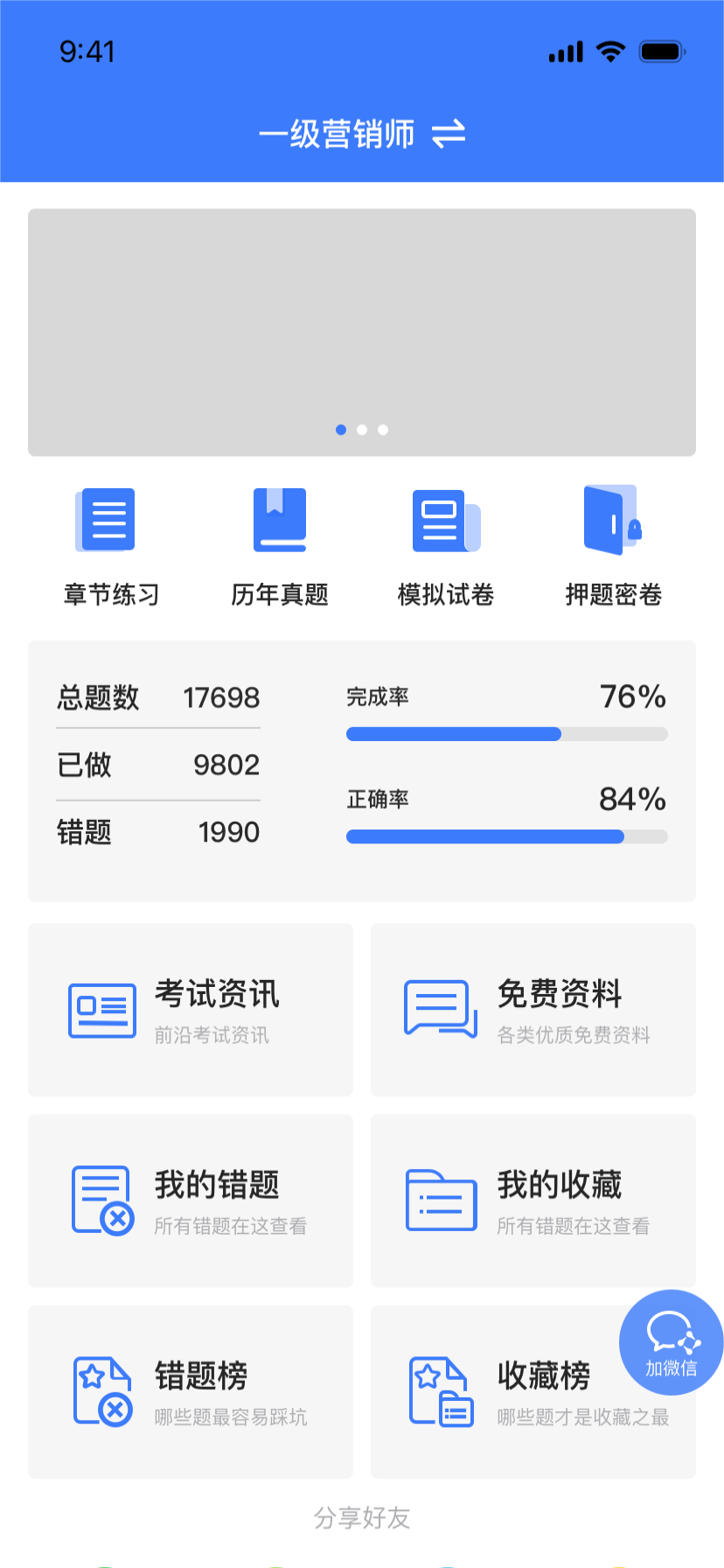Select the second carousel indicator dot
Viewport: 724px width, 1568px height.
pos(362,430)
